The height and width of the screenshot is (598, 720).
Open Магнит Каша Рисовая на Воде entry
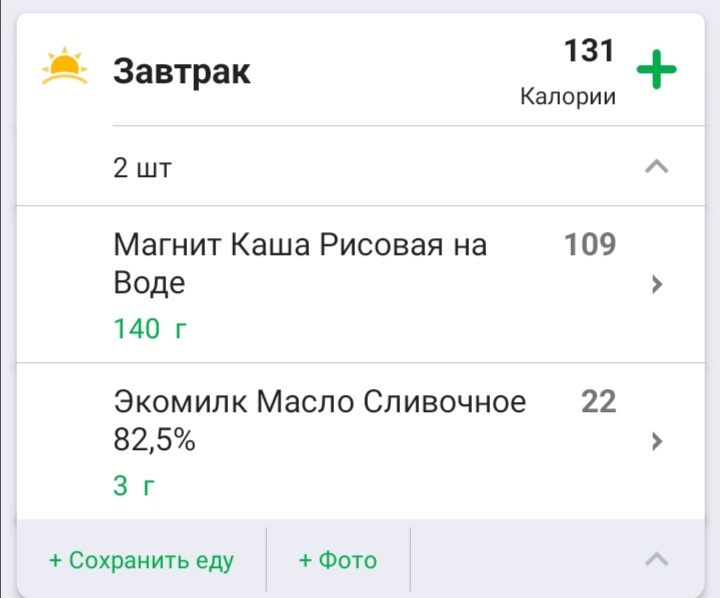click(x=360, y=284)
